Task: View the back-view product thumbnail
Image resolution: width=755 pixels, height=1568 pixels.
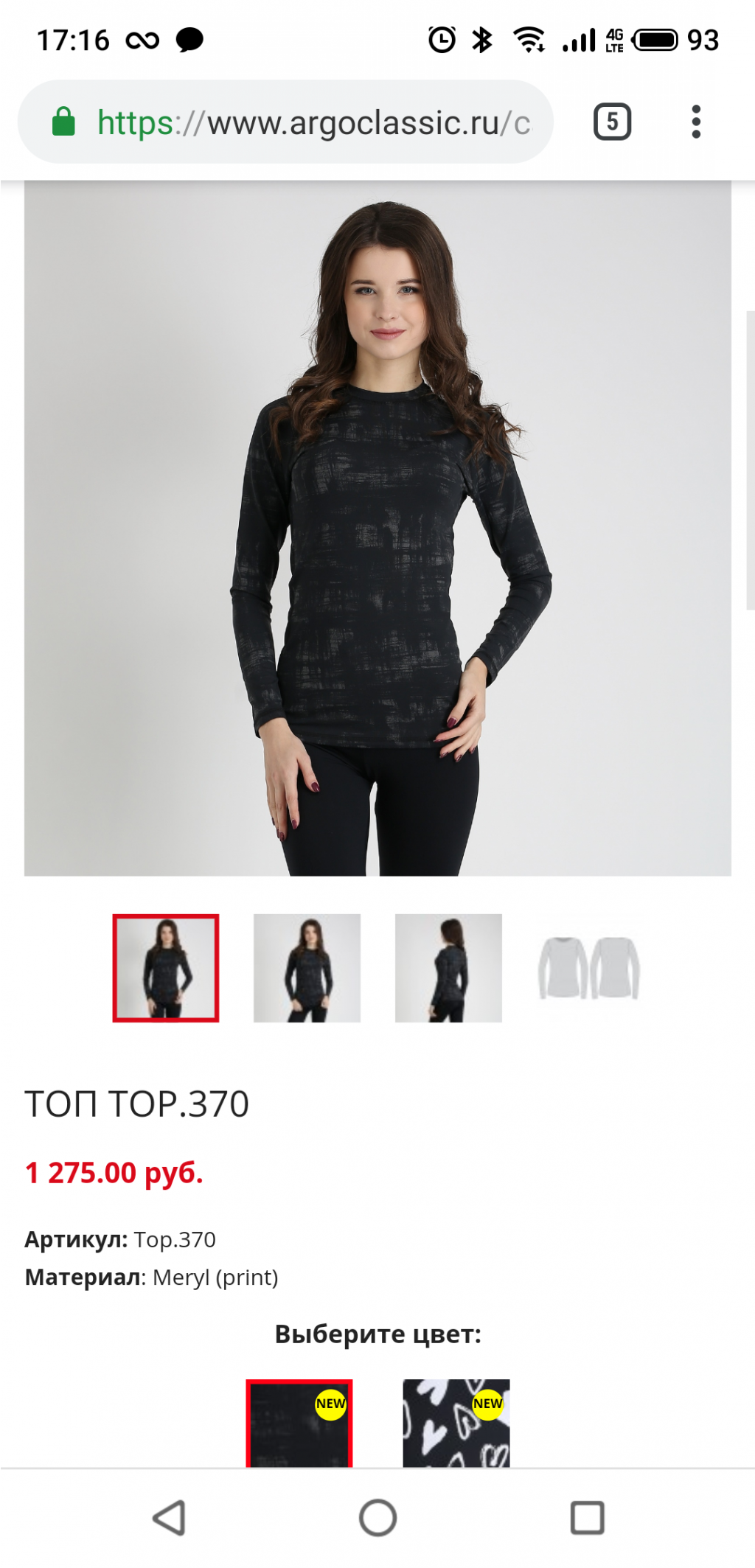Action: [x=448, y=968]
